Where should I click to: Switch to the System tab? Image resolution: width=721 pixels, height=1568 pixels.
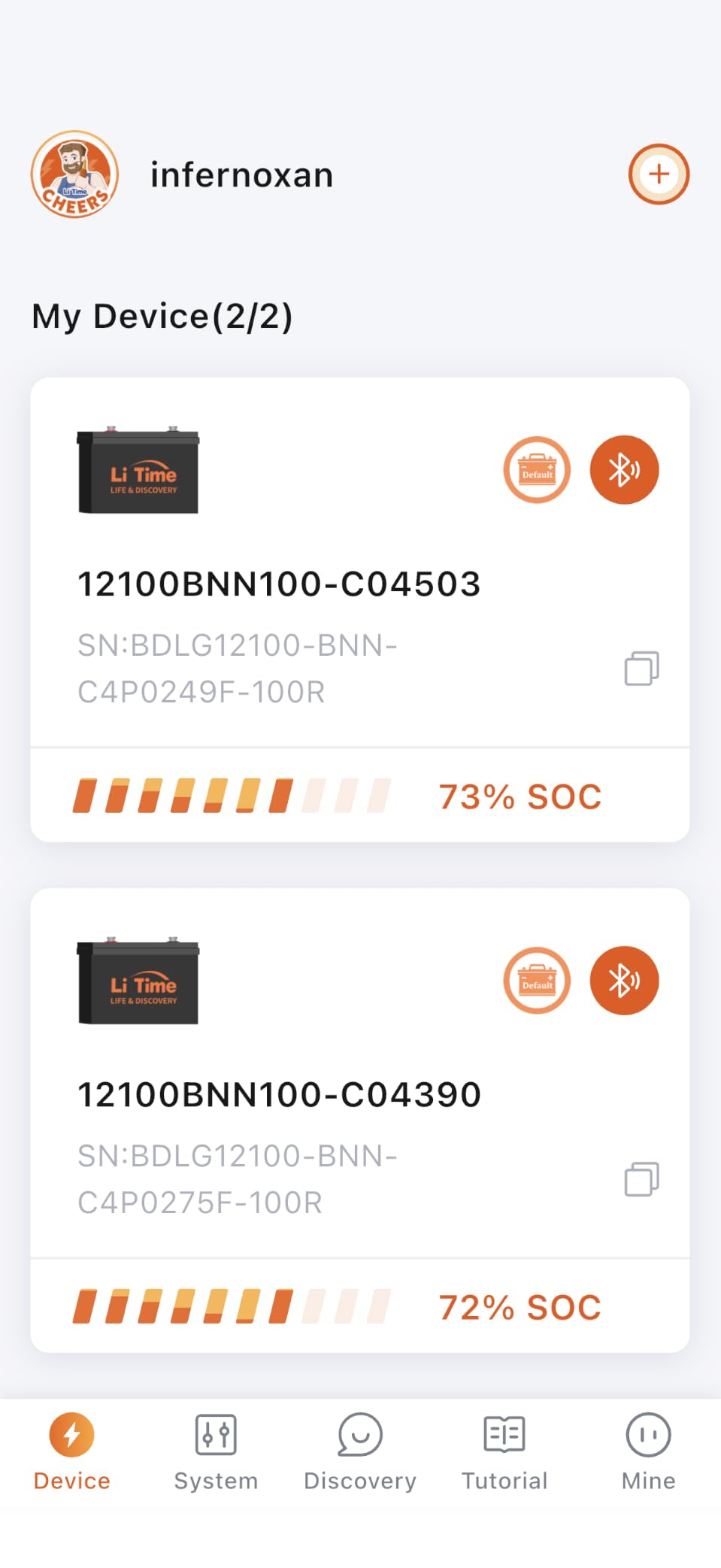216,1451
